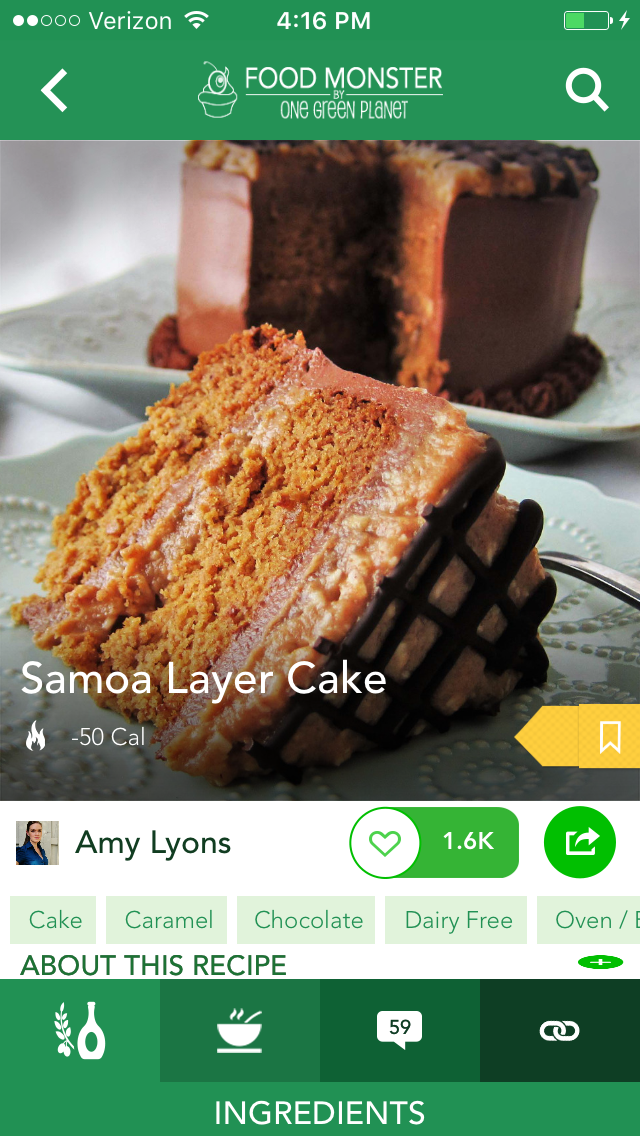This screenshot has height=1136, width=640.
Task: Go back using the top-left arrow
Action: [x=54, y=91]
